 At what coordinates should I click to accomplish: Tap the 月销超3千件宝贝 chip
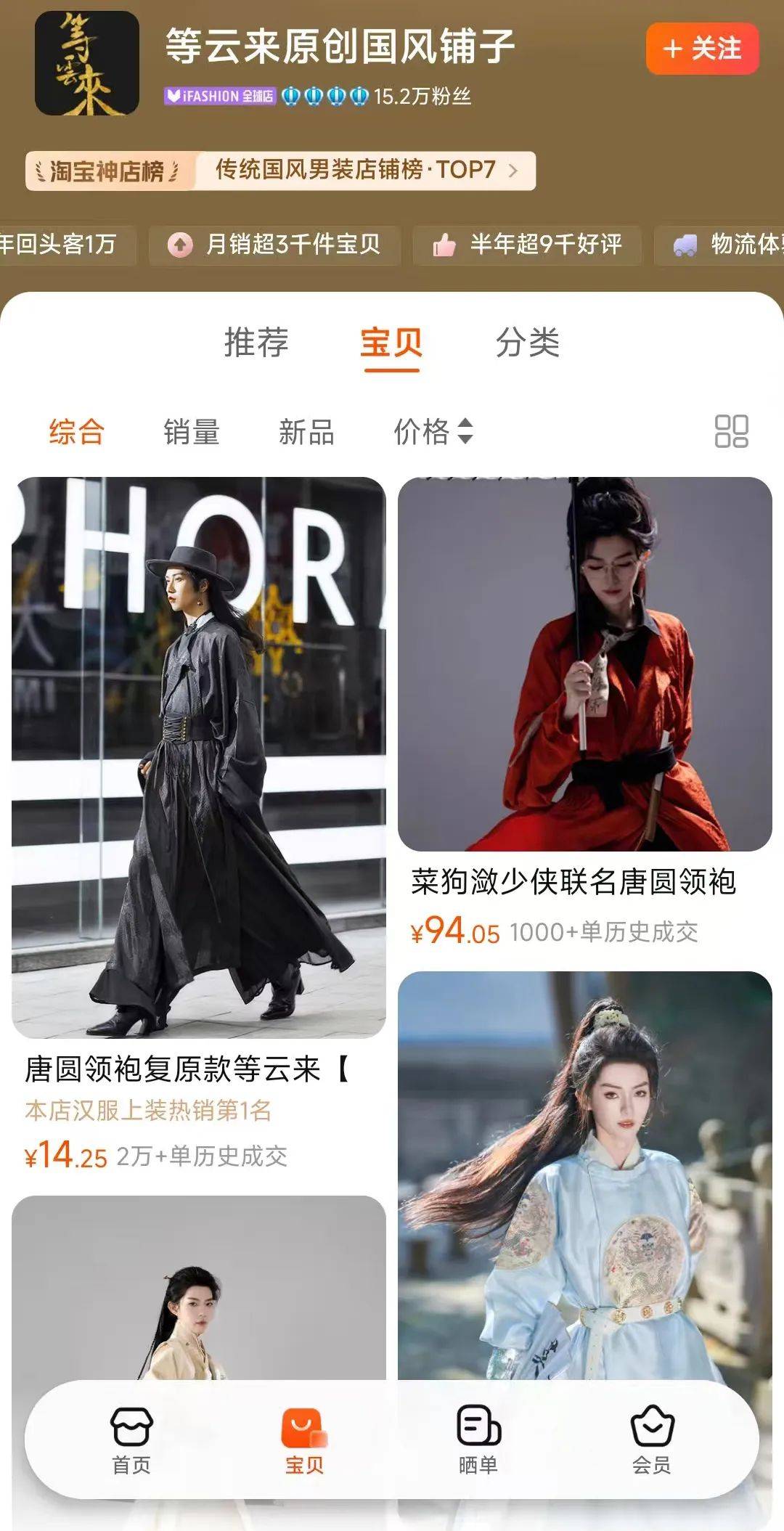[x=274, y=245]
